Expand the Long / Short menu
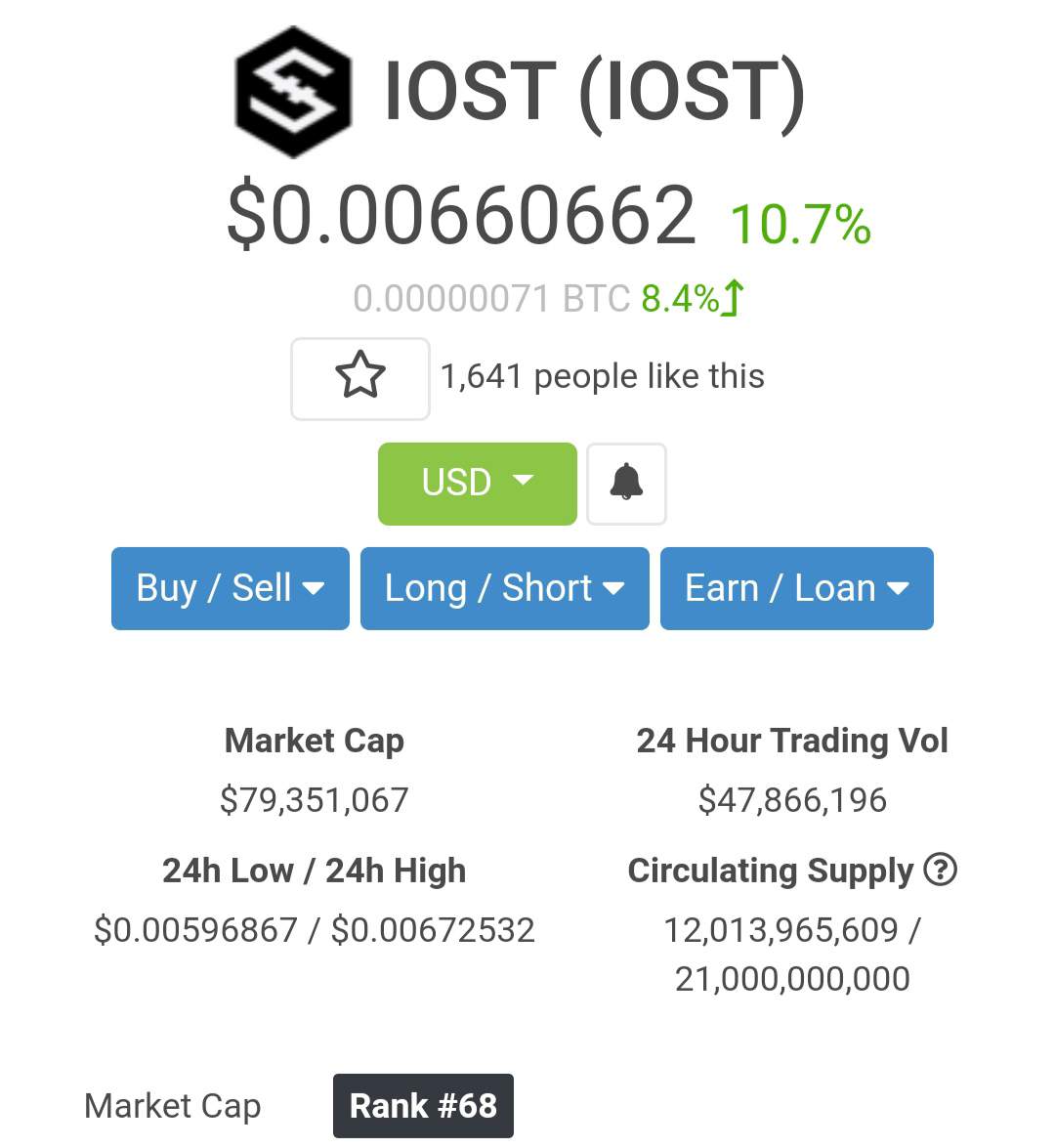This screenshot has height=1148, width=1055. click(504, 588)
